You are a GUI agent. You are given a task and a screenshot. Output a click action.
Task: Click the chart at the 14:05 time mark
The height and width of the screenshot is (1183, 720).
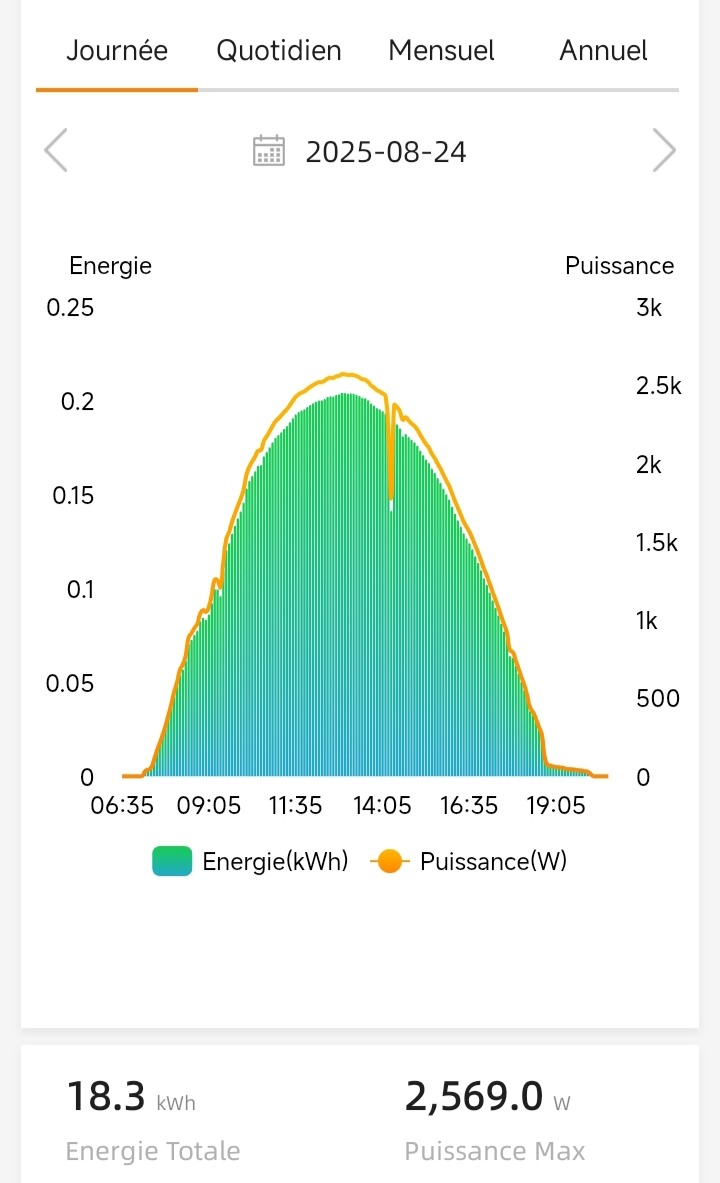[384, 805]
